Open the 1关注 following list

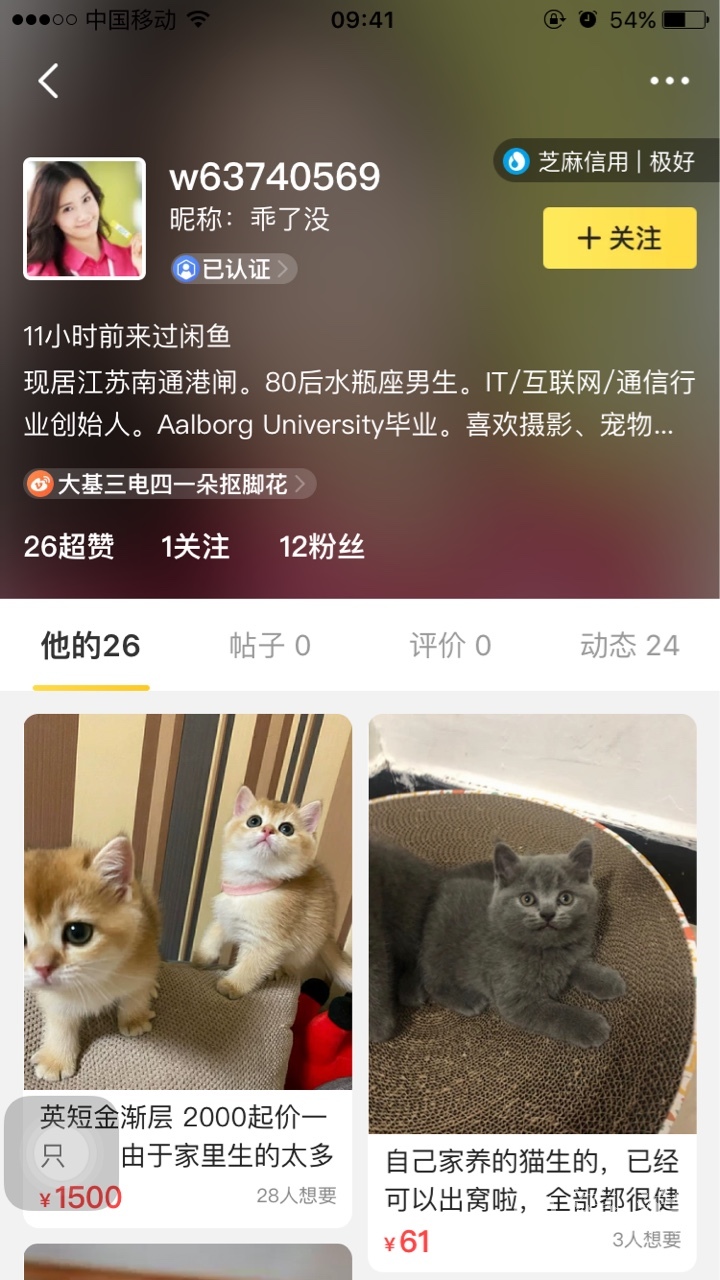point(195,546)
